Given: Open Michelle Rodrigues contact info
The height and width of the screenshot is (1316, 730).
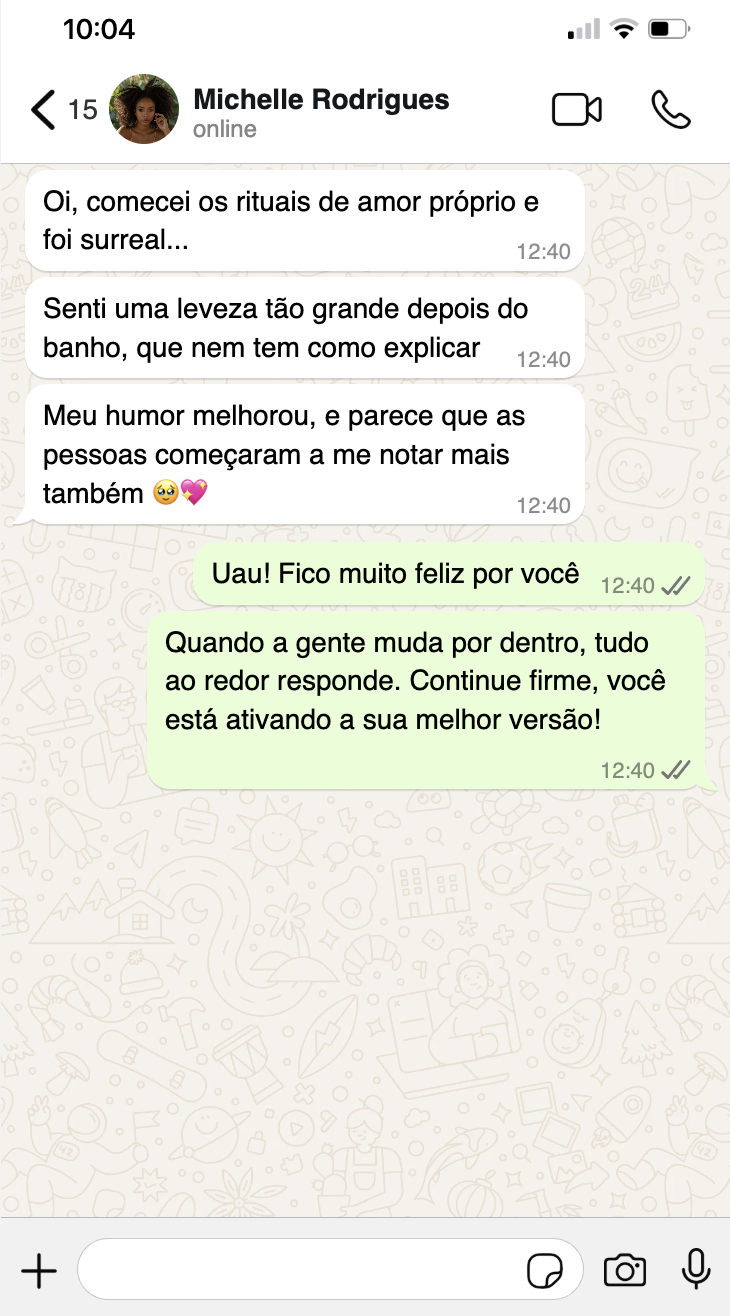Looking at the screenshot, I should (x=320, y=112).
